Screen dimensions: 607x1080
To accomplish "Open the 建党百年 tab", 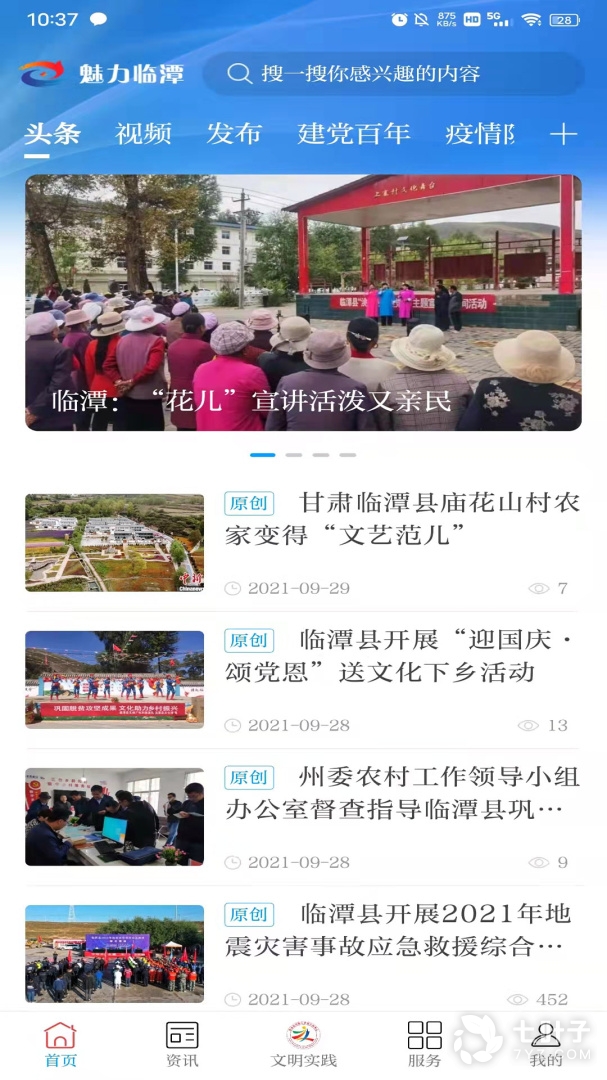I will (354, 134).
